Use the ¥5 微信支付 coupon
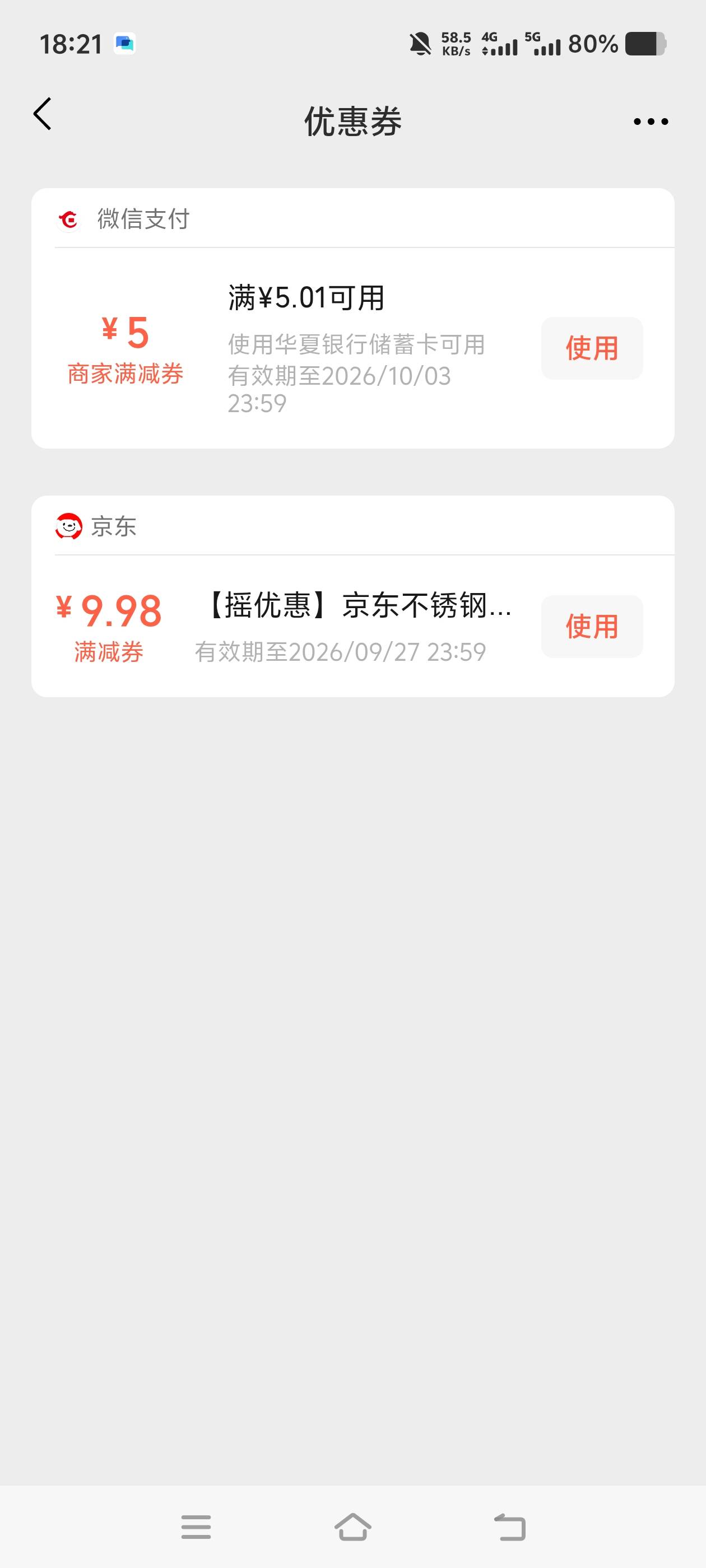Screen dimensions: 706x1568 tap(592, 348)
